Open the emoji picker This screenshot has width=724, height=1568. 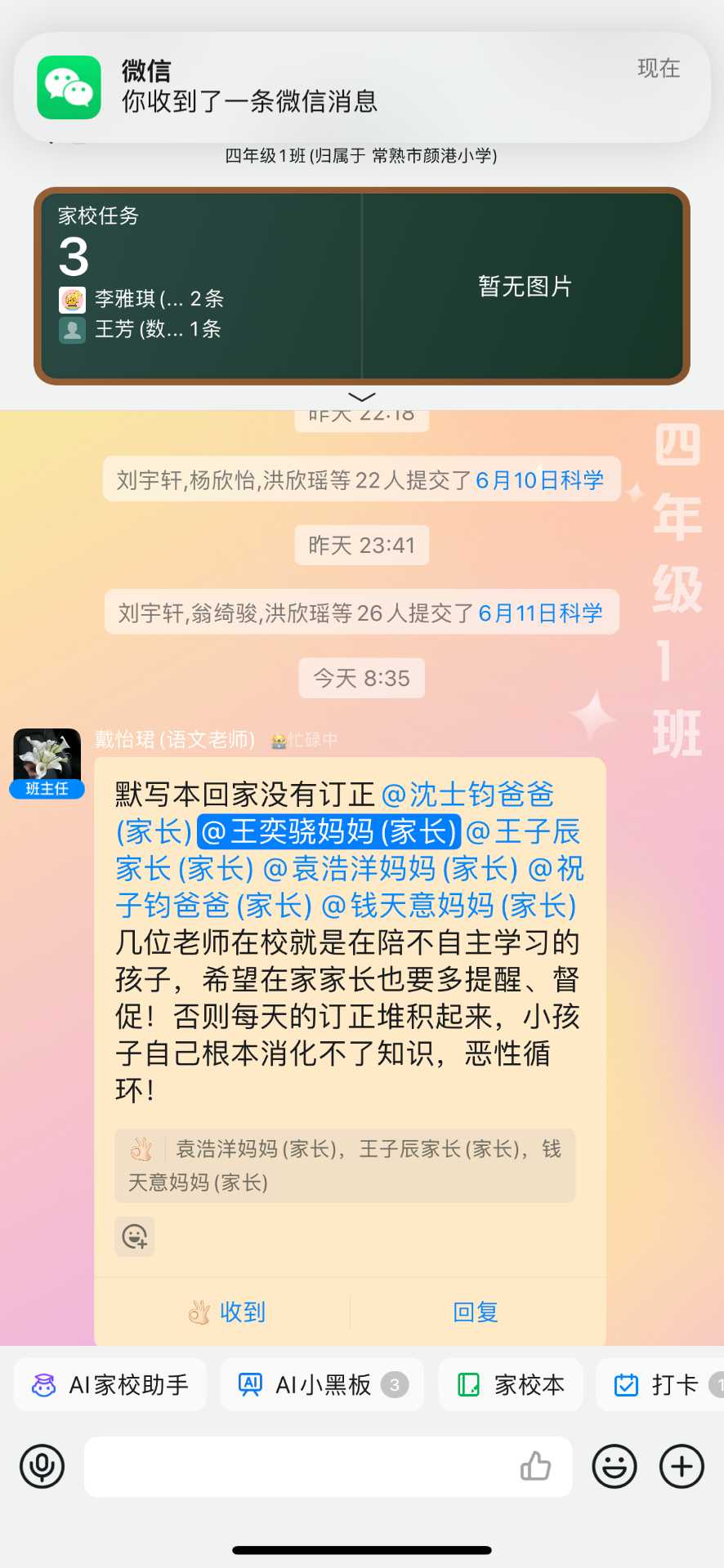point(615,1467)
